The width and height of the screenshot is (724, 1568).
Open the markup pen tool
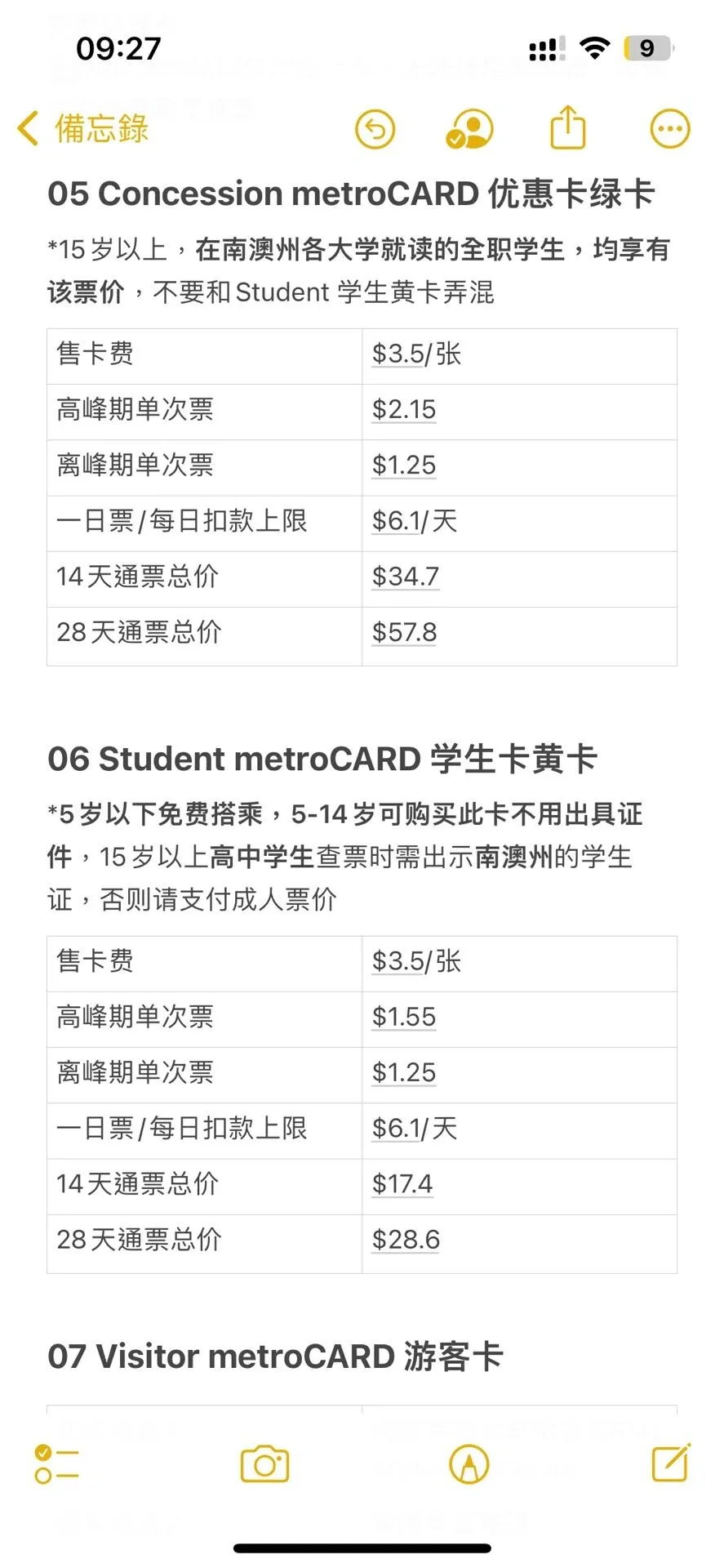click(469, 1464)
